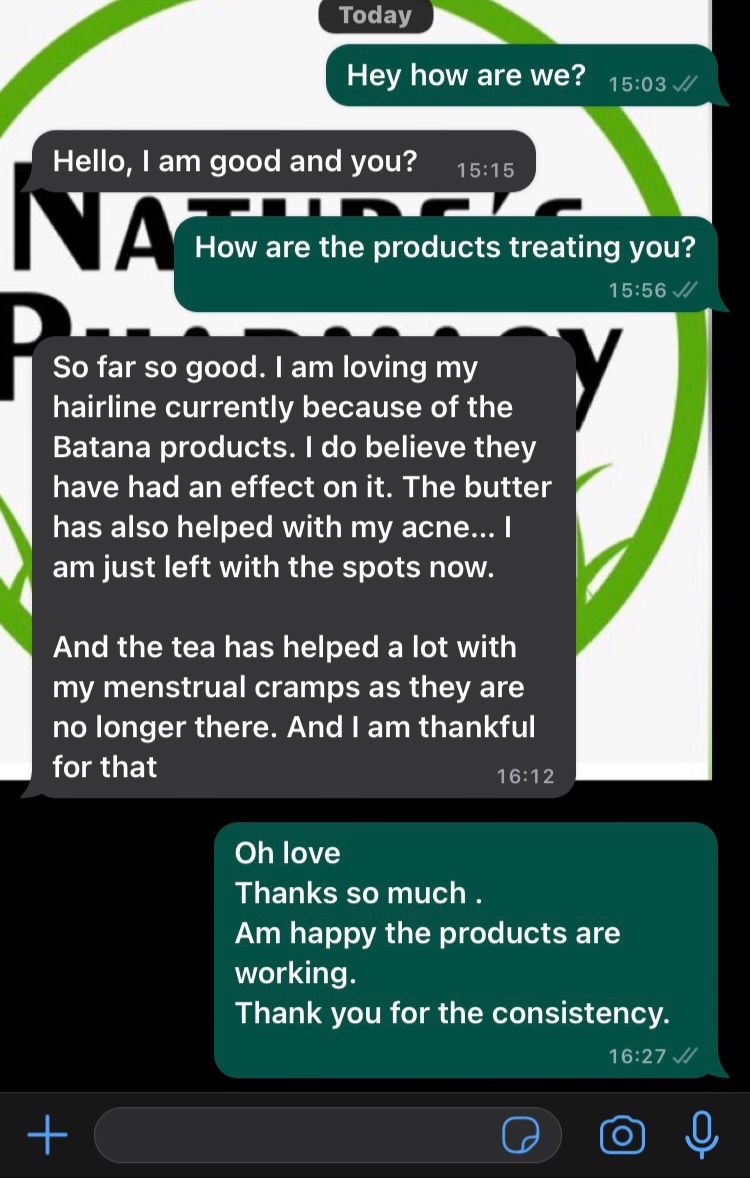Tap the plus attachment icon
The width and height of the screenshot is (750, 1178).
(x=47, y=1135)
